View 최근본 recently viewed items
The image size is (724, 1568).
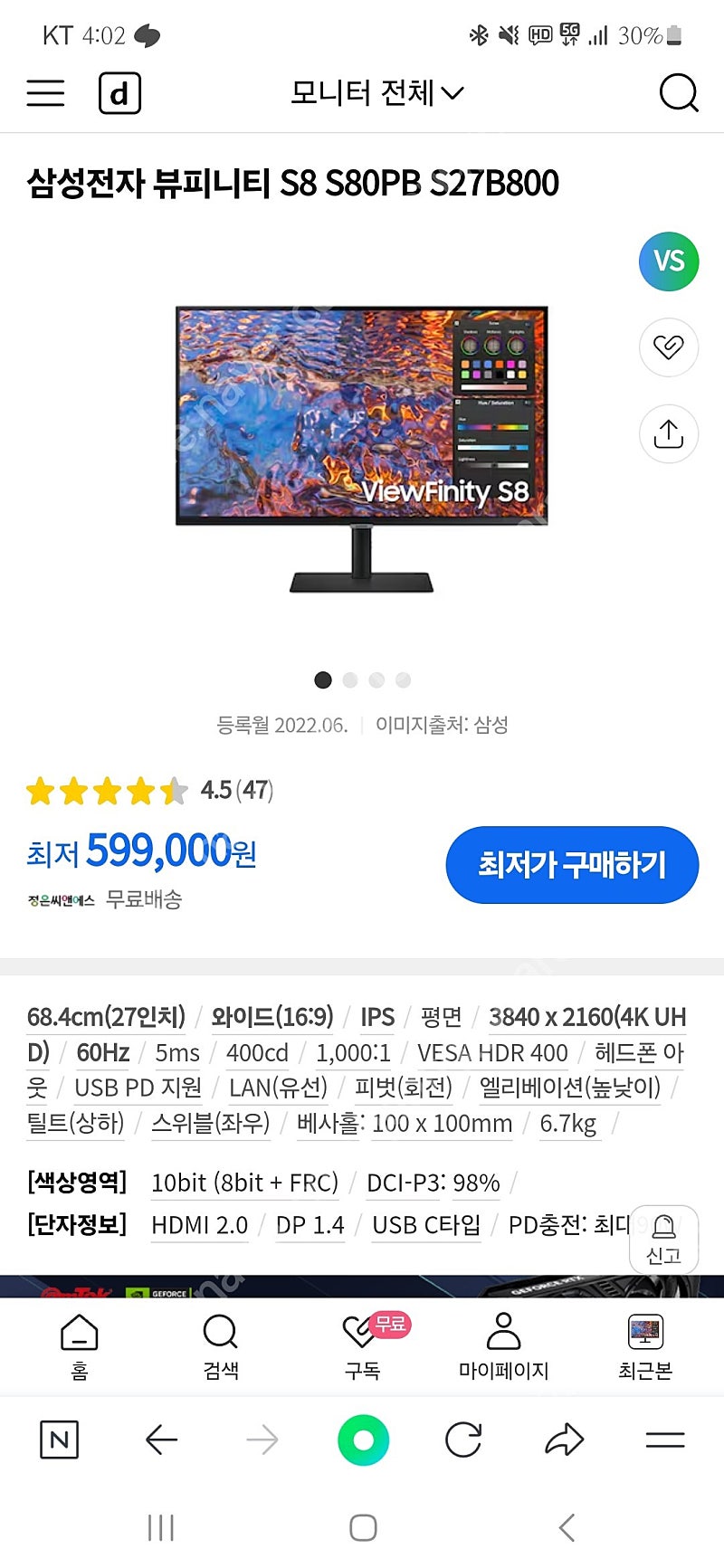pos(645,1347)
